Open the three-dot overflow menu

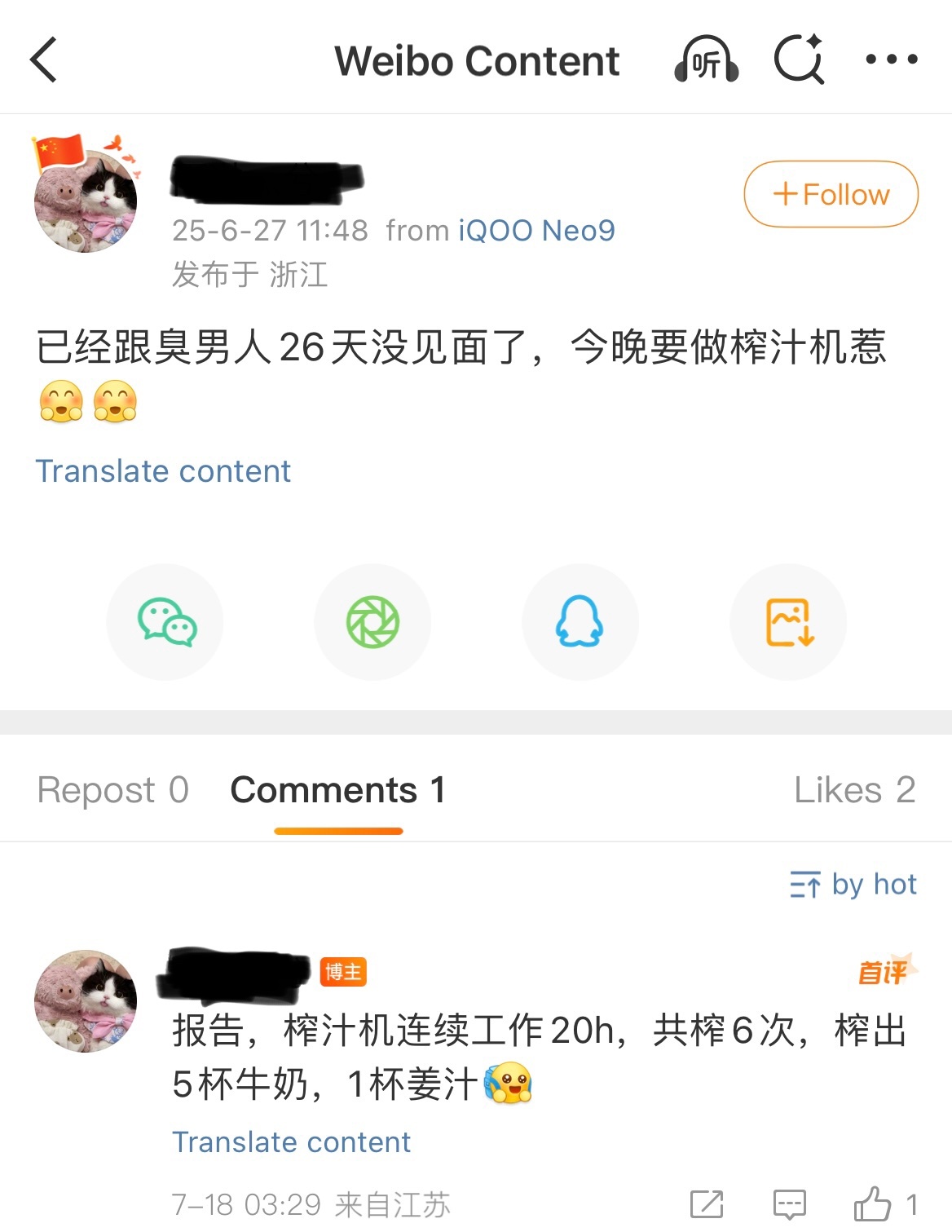click(x=891, y=60)
